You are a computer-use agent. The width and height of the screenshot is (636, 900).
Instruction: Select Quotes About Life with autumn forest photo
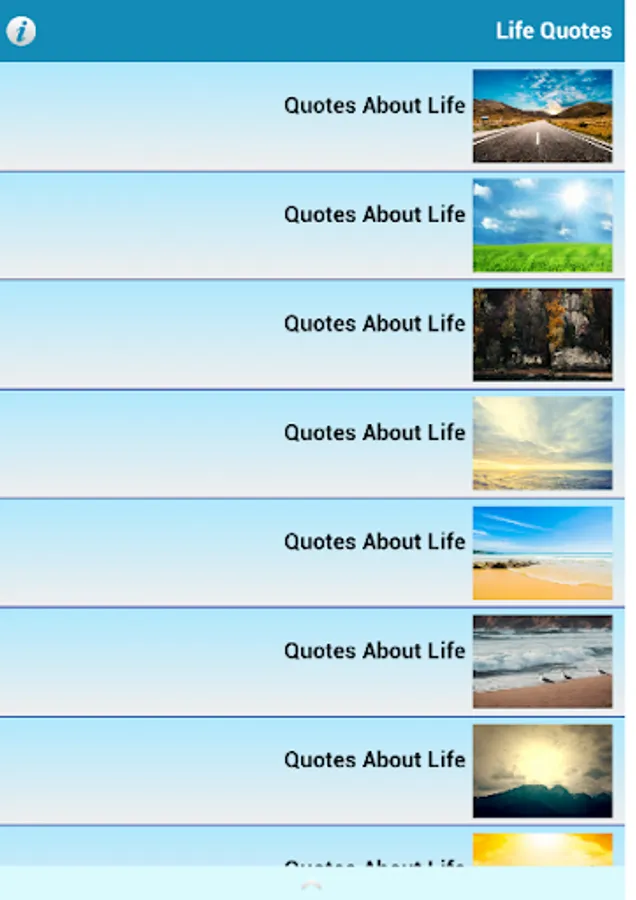point(312,335)
